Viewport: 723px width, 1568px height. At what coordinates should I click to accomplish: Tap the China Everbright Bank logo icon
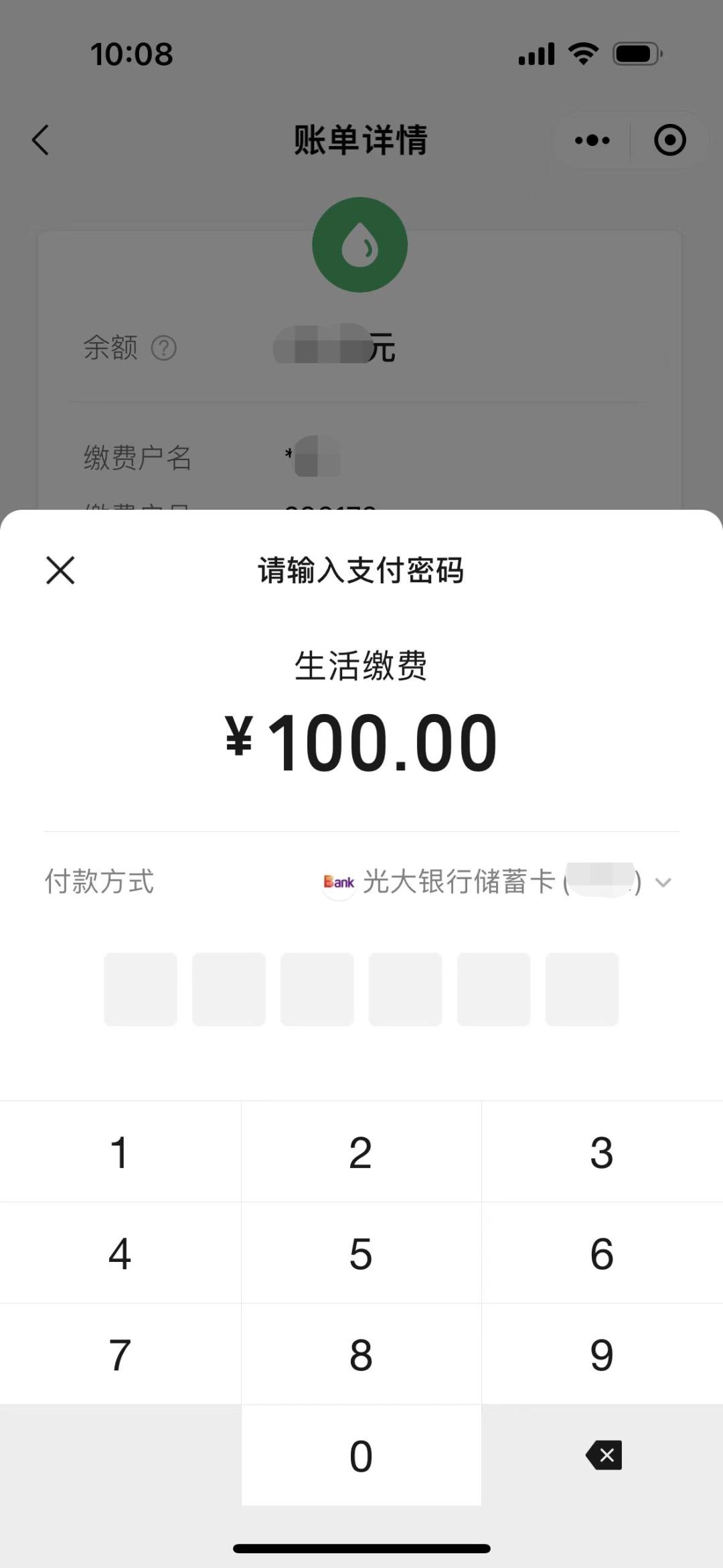pos(338,883)
